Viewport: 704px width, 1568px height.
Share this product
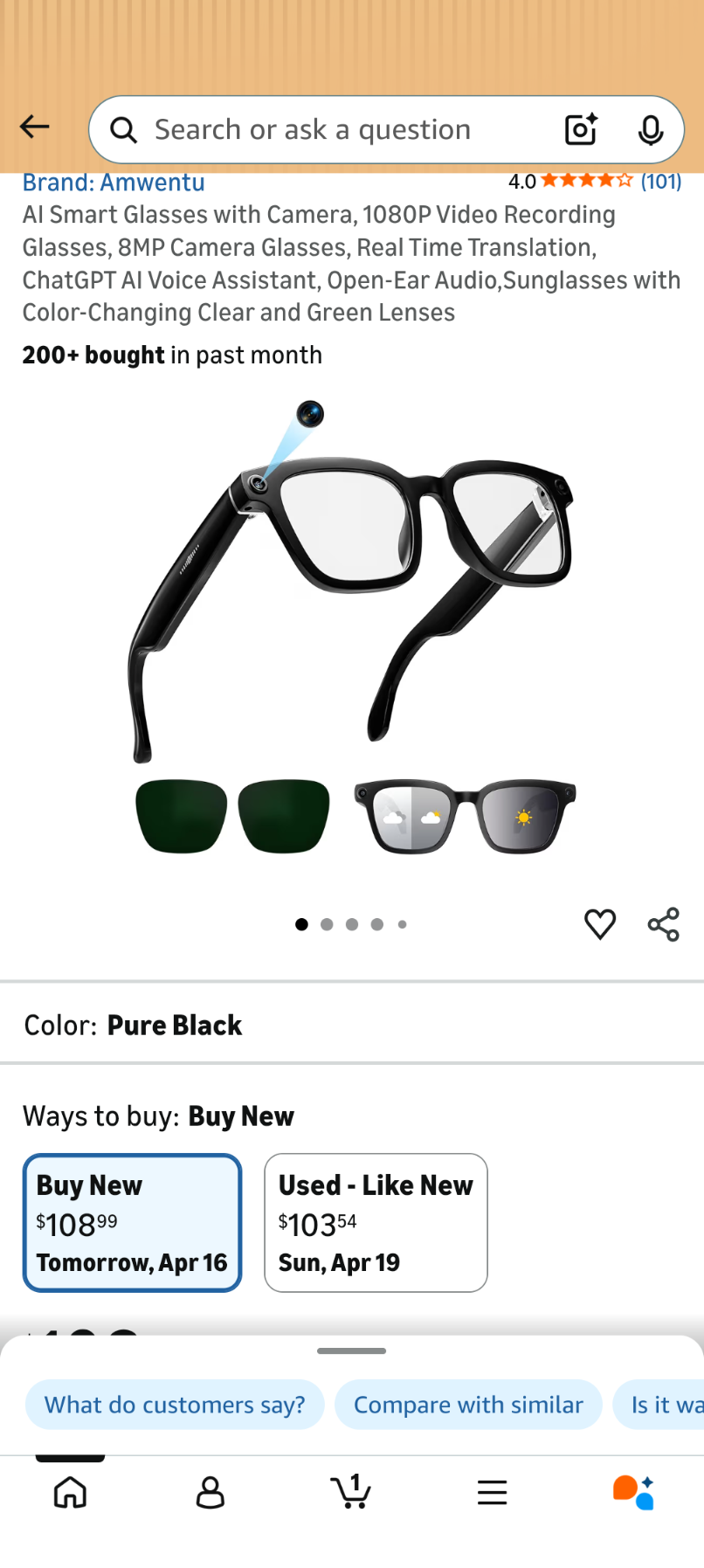coord(663,924)
